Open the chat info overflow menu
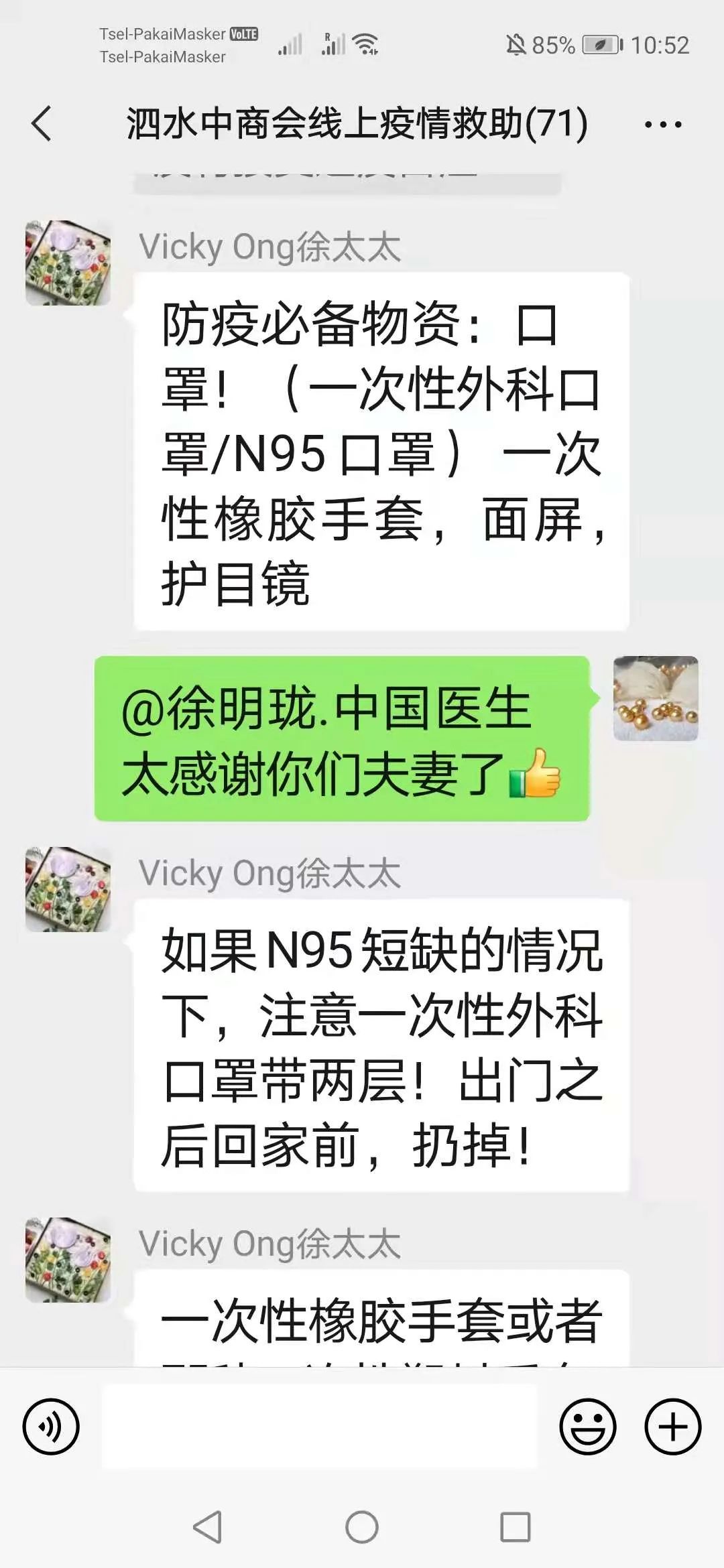 pos(662,125)
